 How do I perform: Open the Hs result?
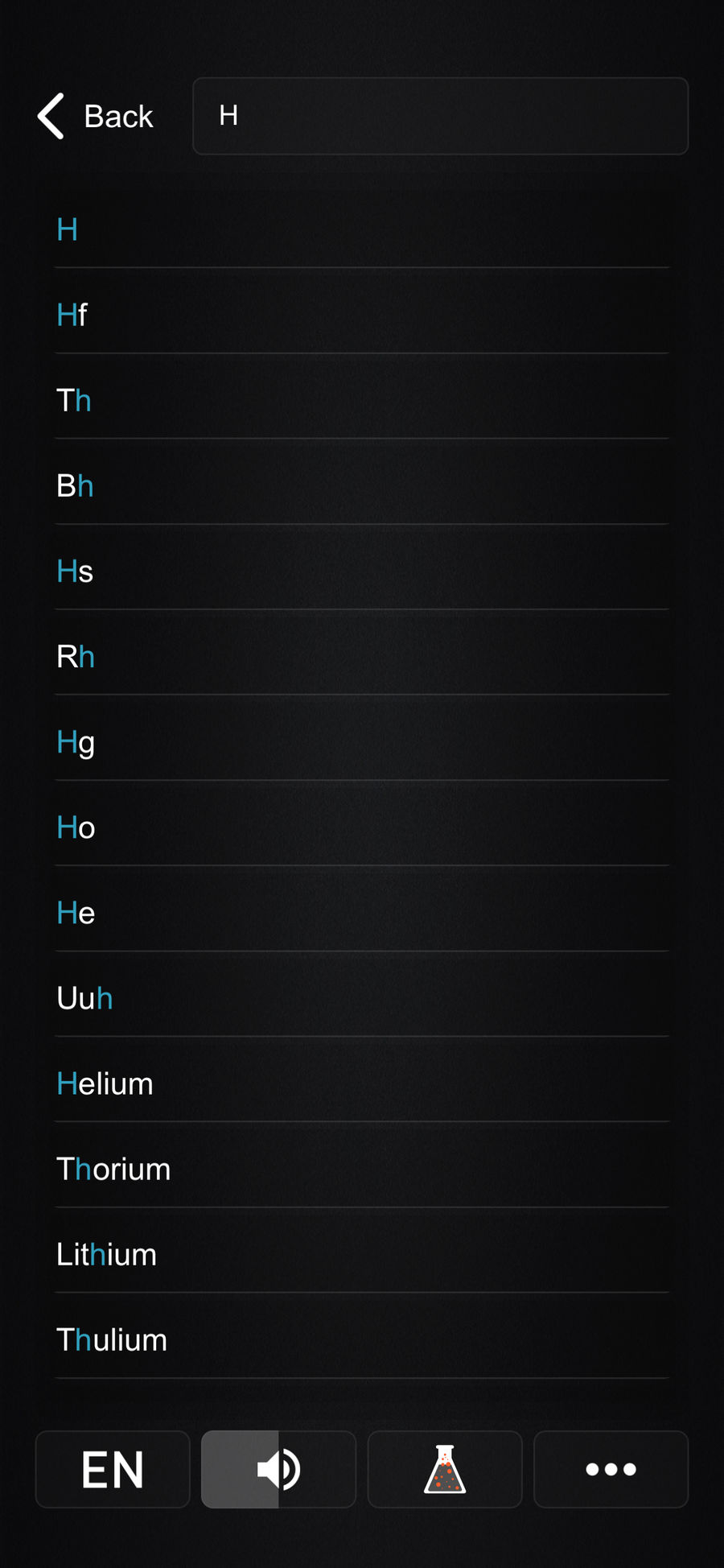click(x=362, y=571)
